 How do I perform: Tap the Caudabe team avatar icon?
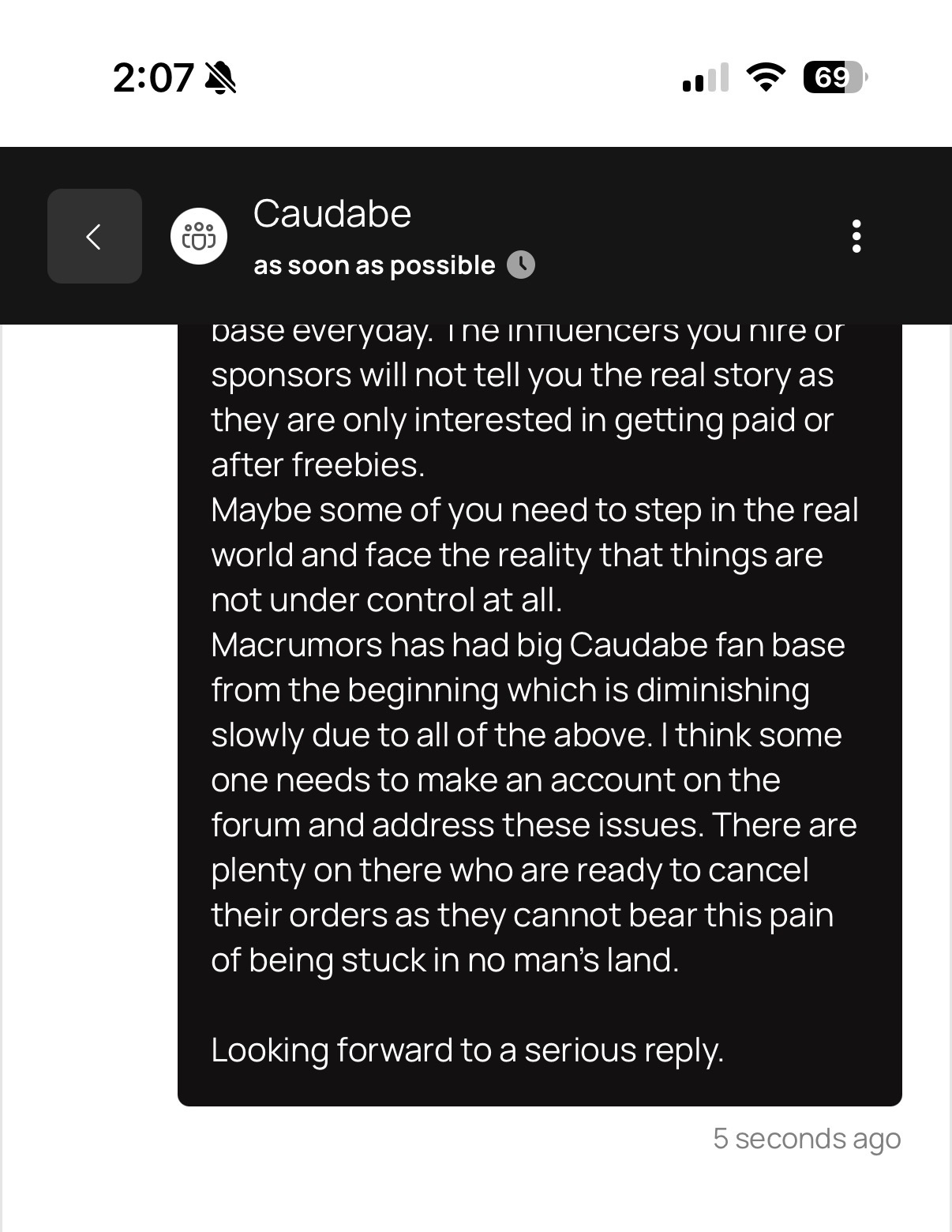(199, 236)
